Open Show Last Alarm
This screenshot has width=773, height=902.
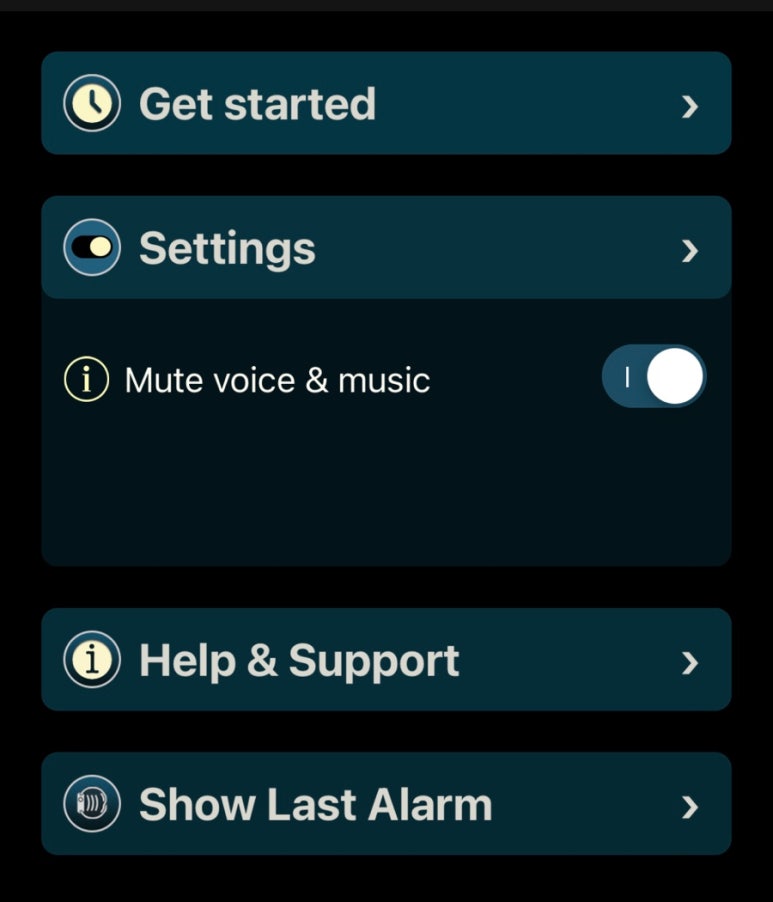tap(386, 804)
